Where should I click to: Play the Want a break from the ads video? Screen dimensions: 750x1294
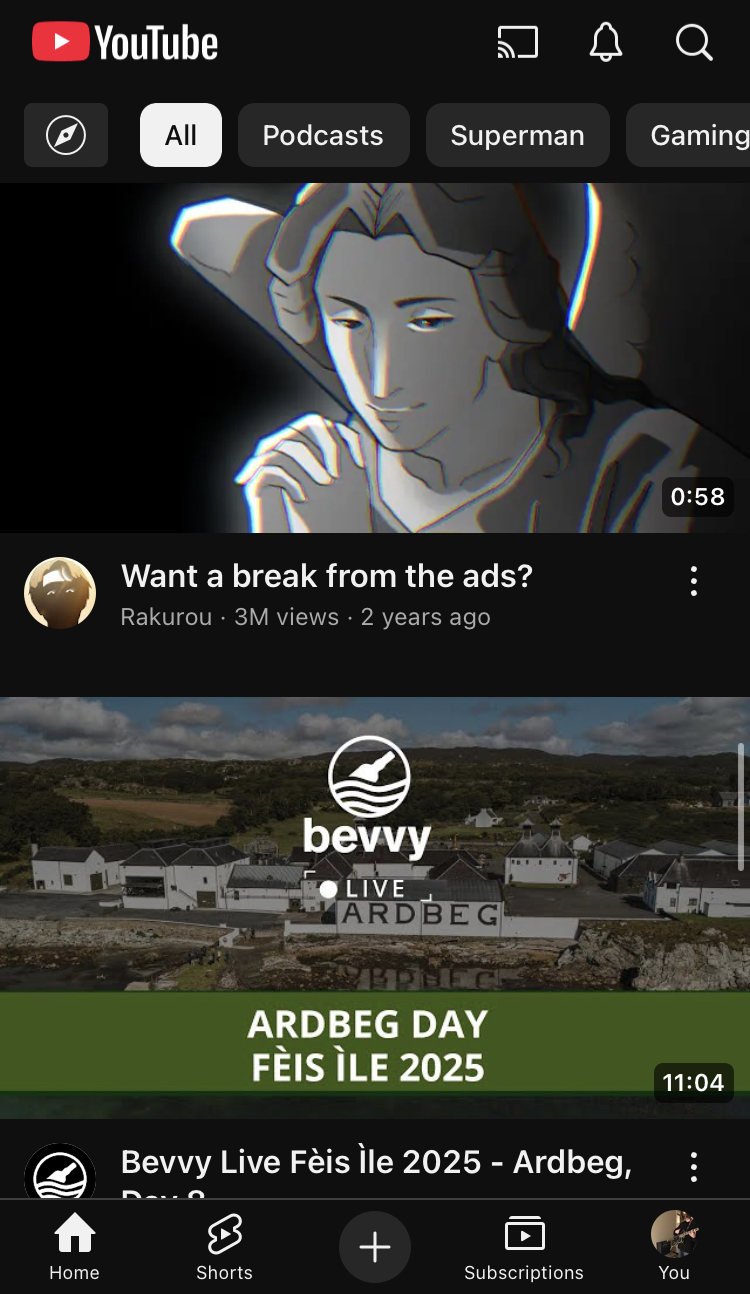tap(375, 358)
